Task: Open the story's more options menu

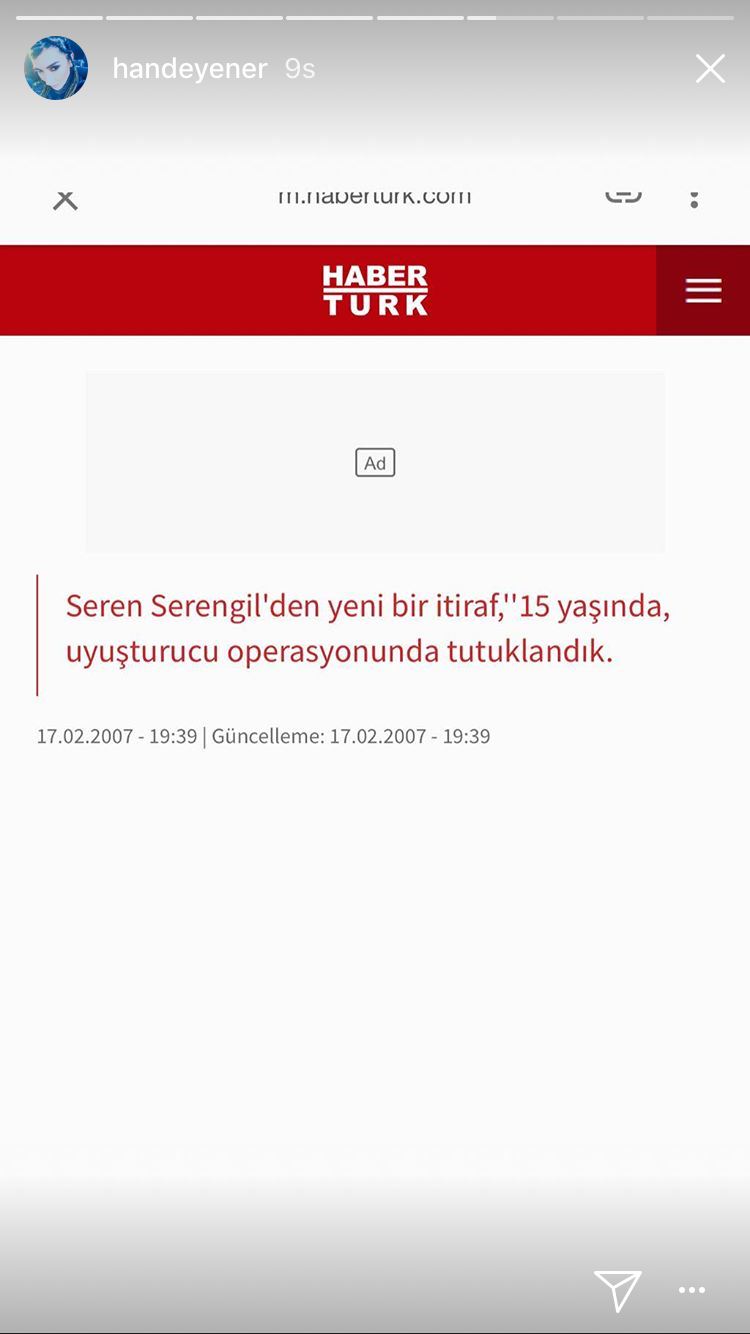Action: pyautogui.click(x=692, y=1290)
